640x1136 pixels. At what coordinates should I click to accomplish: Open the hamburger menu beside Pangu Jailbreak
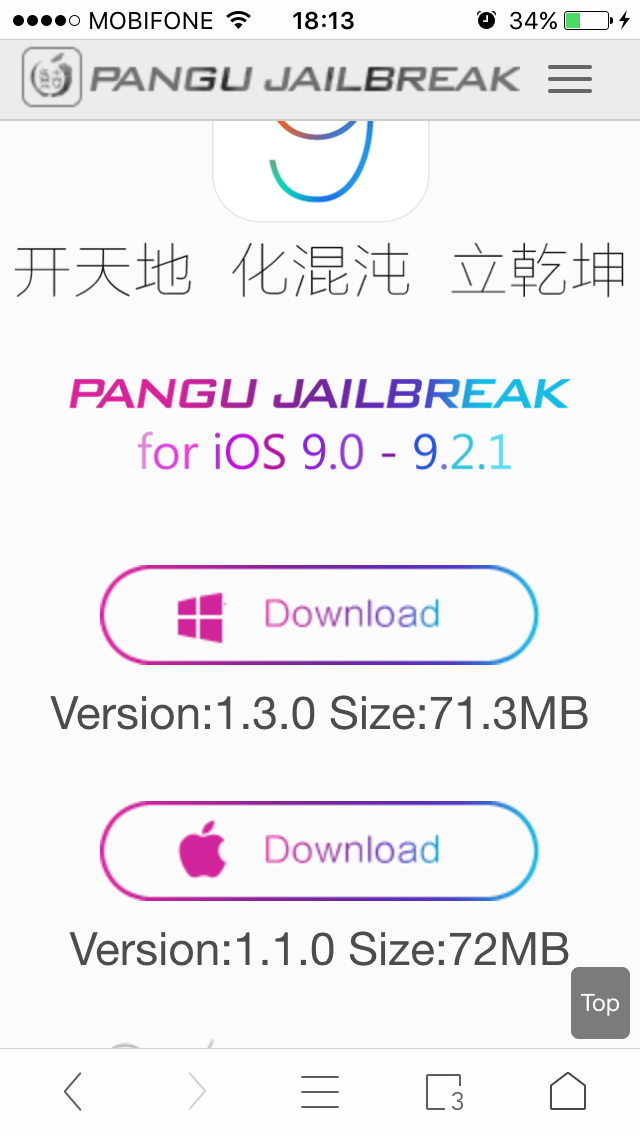(570, 79)
